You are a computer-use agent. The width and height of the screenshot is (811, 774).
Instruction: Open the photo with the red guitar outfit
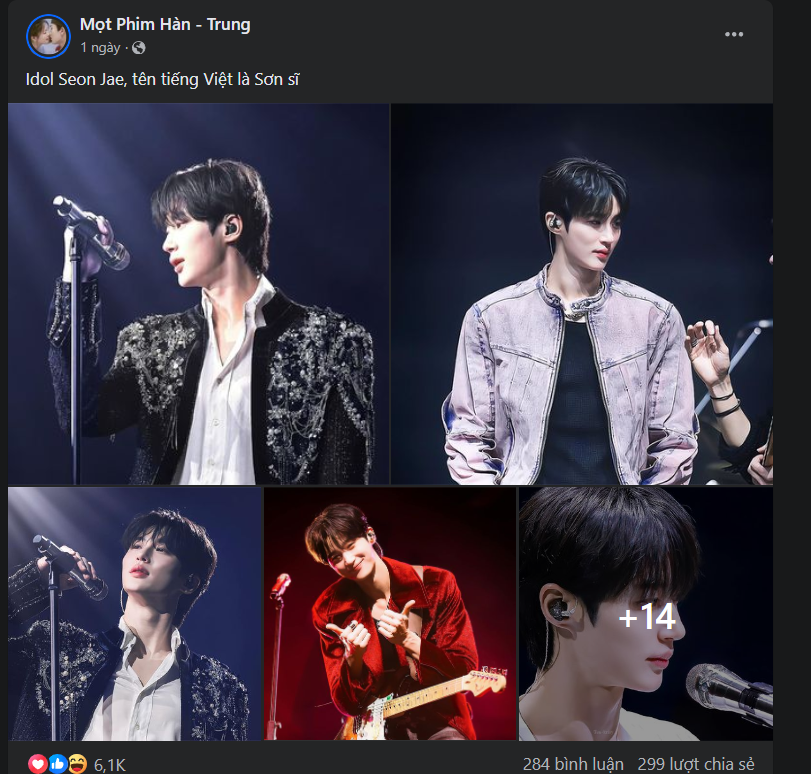390,614
